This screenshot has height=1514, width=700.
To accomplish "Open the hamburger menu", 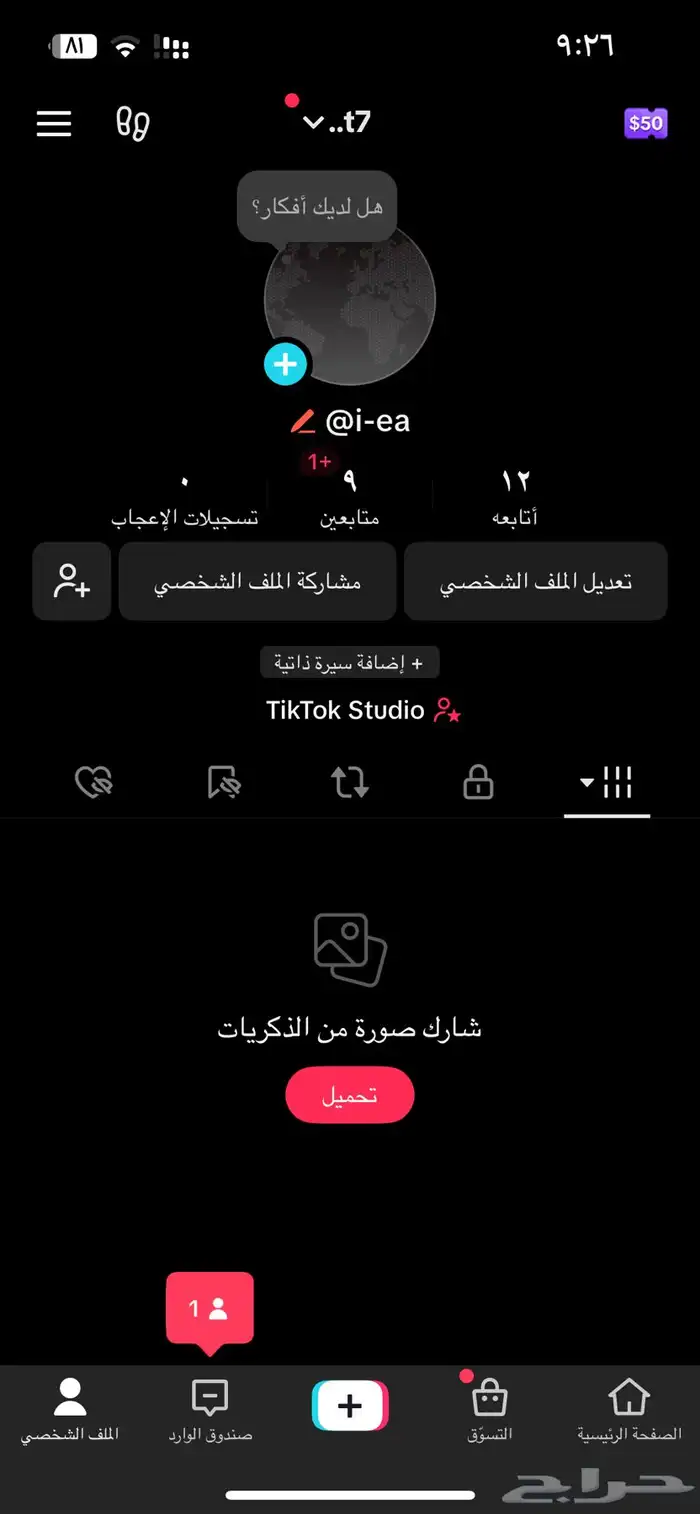I will point(54,123).
